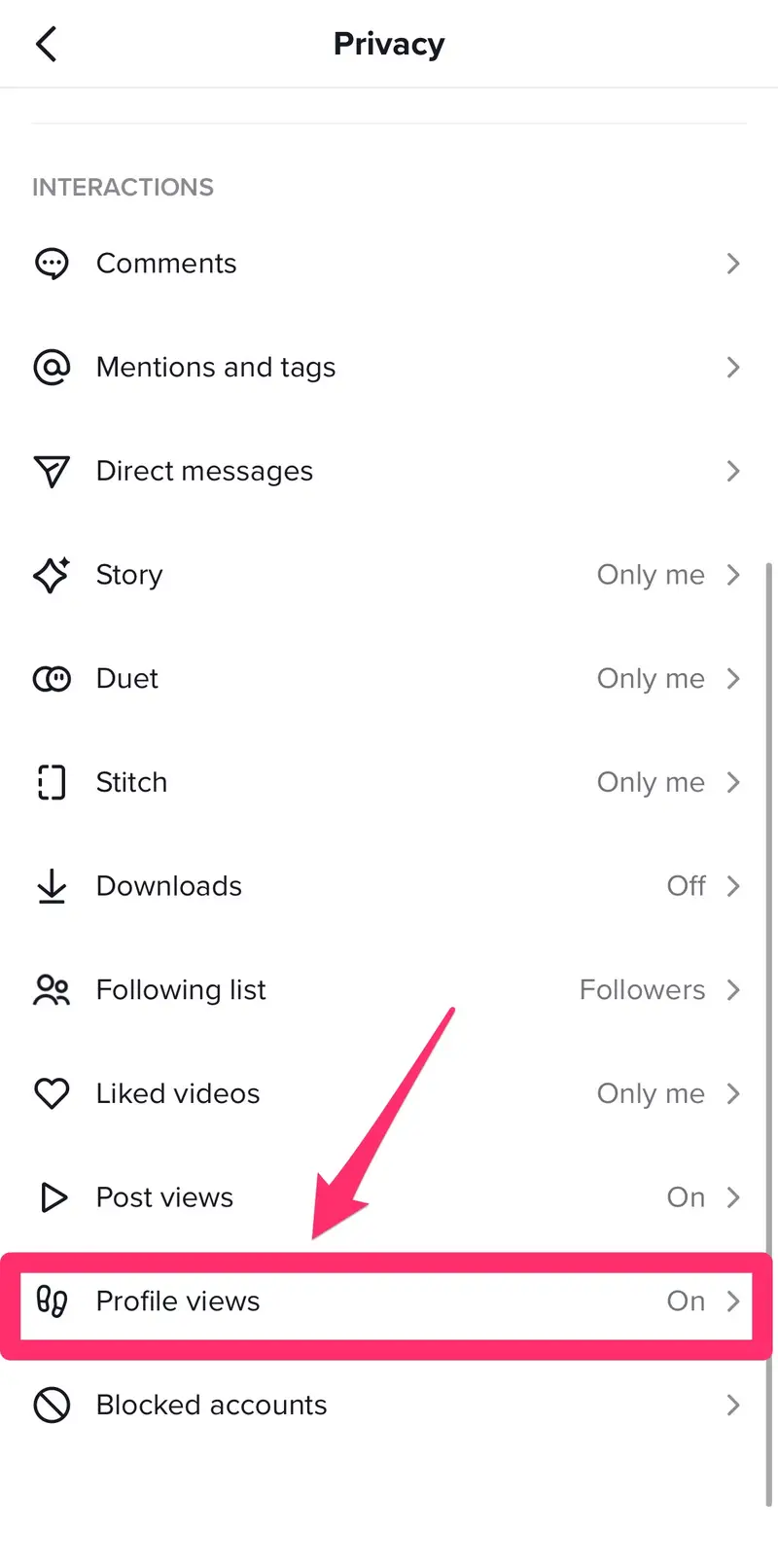Click the @ icon beside Mentions and tags
This screenshot has height=1568, width=778.
pyautogui.click(x=52, y=368)
